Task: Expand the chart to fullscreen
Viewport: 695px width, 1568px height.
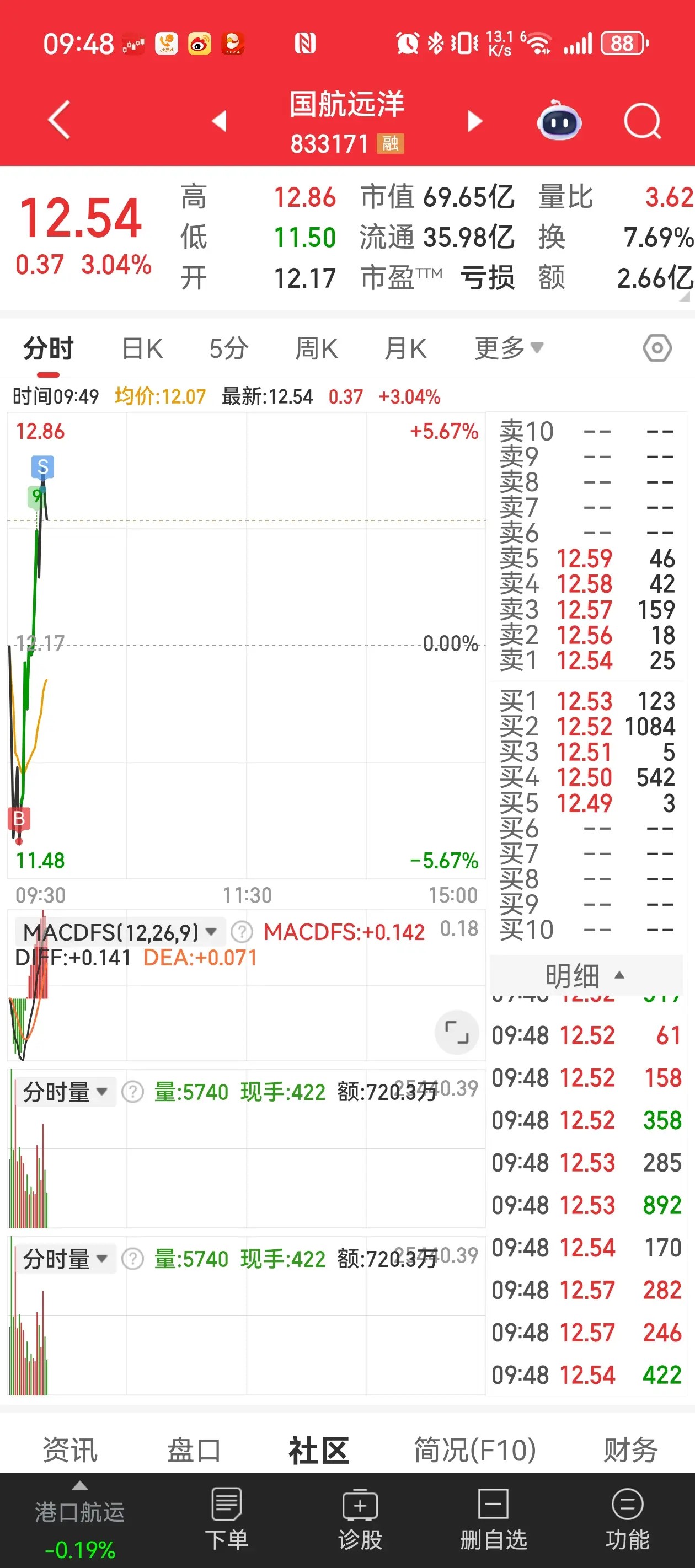Action: [456, 1032]
